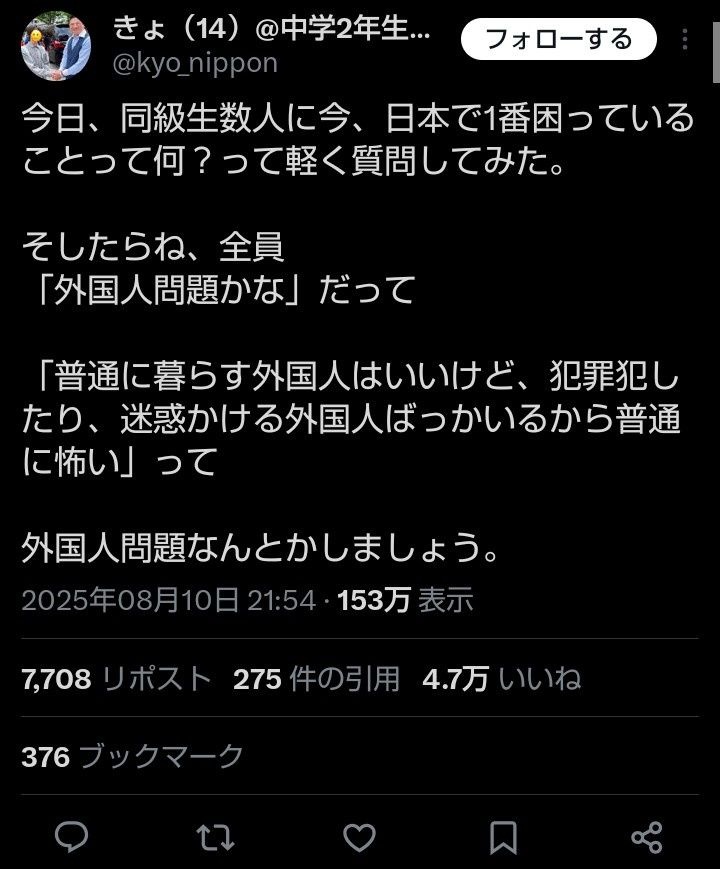This screenshot has height=869, width=720.
Task: Repost this tweet with the repost icon
Action: (x=215, y=836)
